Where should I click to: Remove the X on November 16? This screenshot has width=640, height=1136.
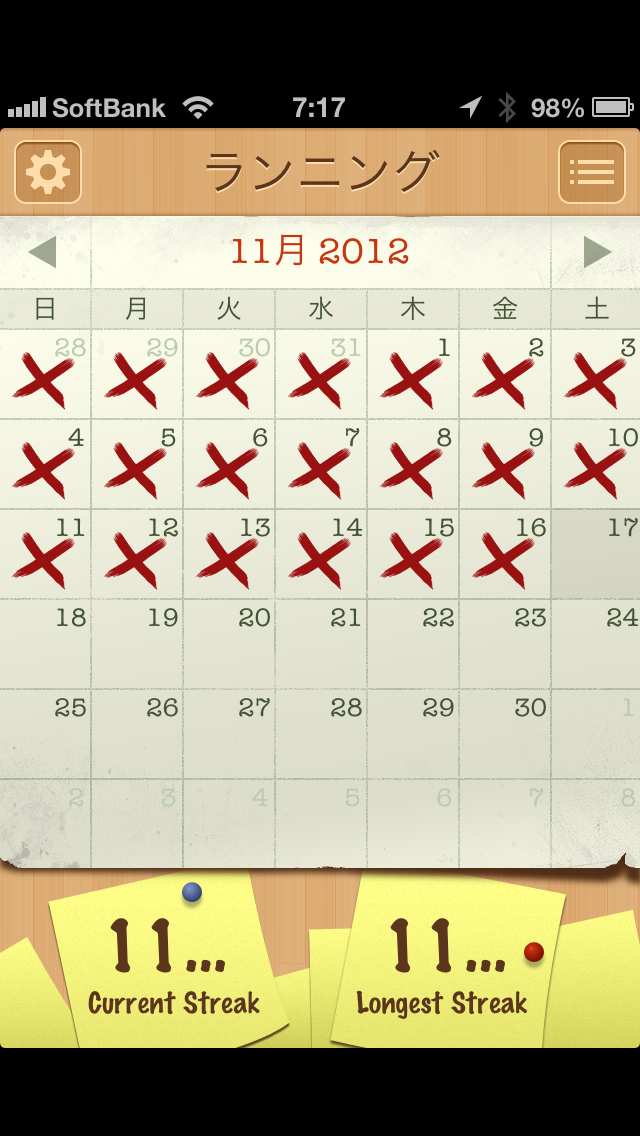(504, 554)
